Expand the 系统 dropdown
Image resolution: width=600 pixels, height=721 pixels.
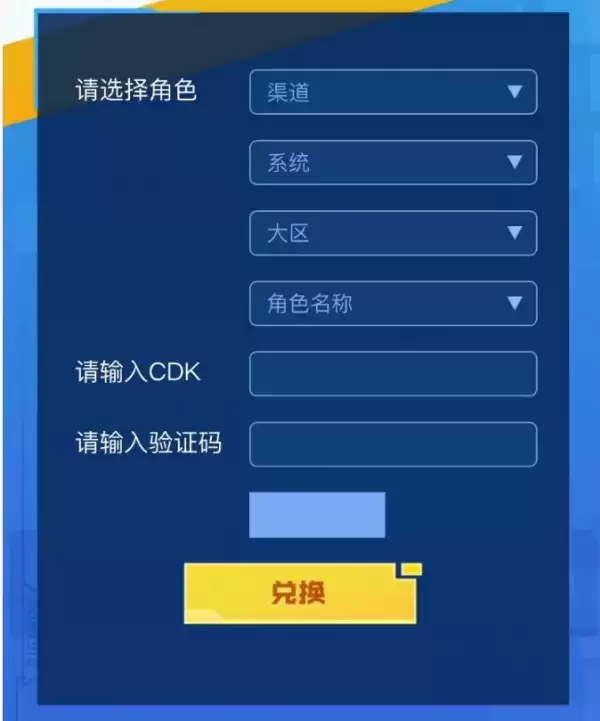pos(393,163)
